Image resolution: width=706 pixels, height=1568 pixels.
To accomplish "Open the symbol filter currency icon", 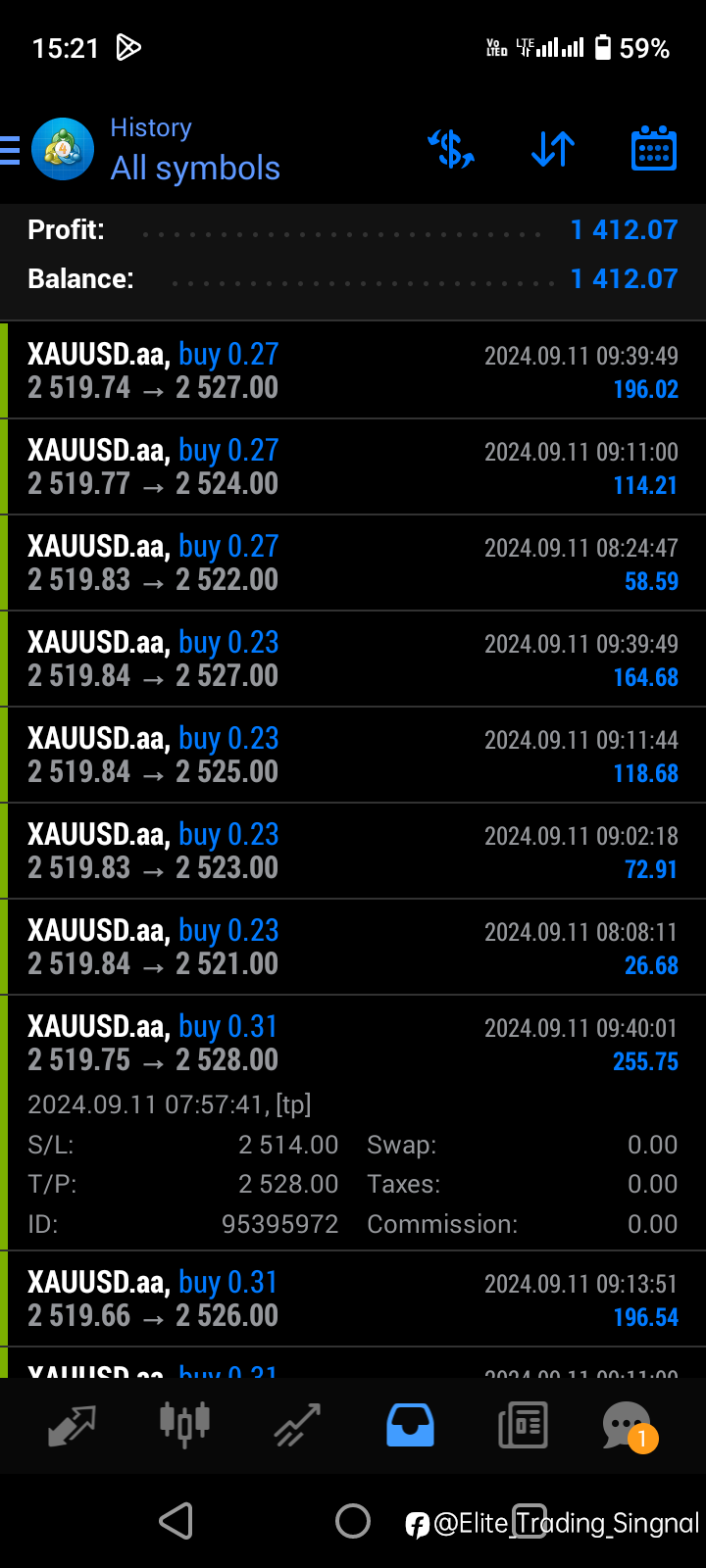I will pyautogui.click(x=451, y=150).
